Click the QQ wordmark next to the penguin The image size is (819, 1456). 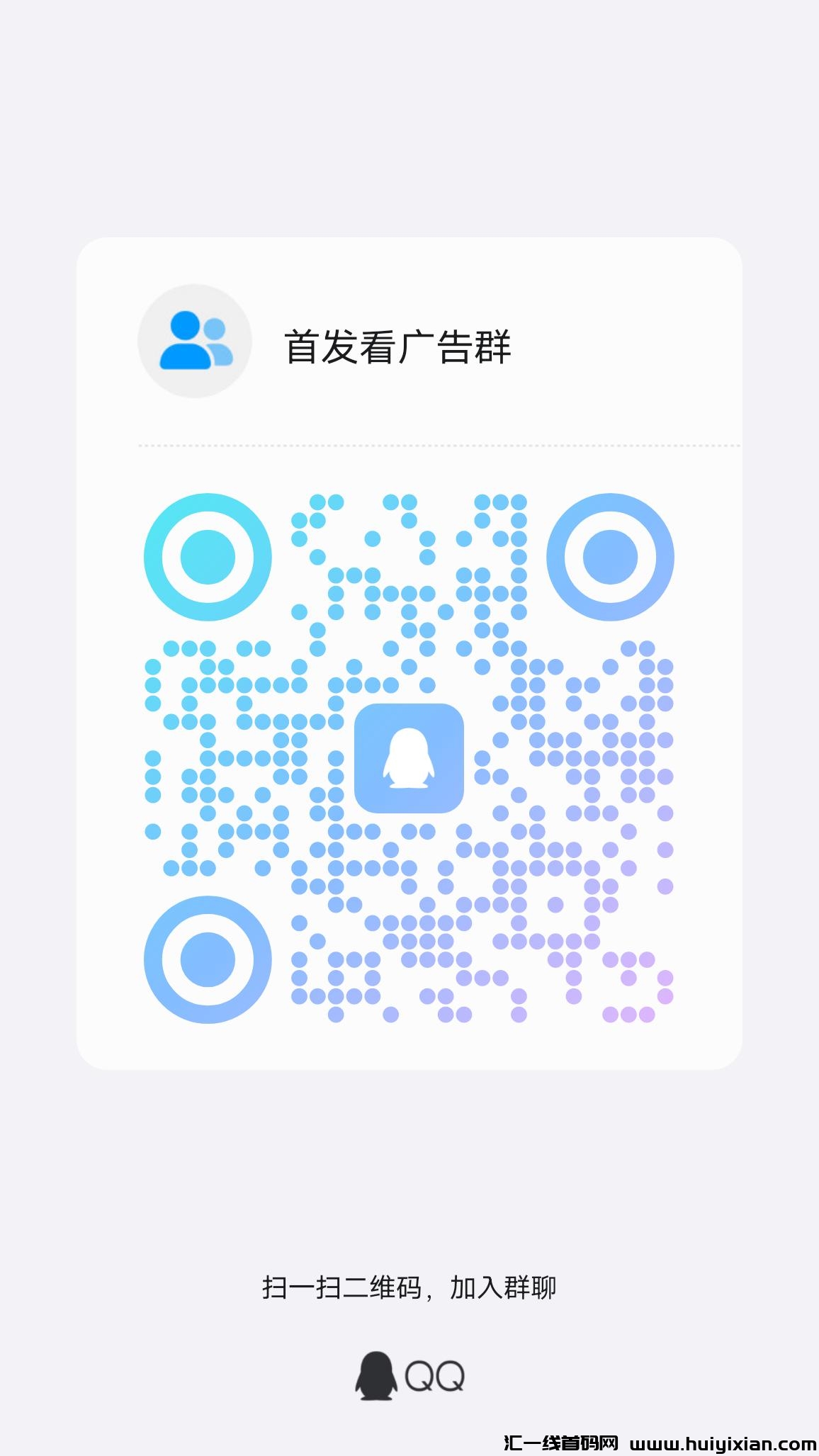434,1375
